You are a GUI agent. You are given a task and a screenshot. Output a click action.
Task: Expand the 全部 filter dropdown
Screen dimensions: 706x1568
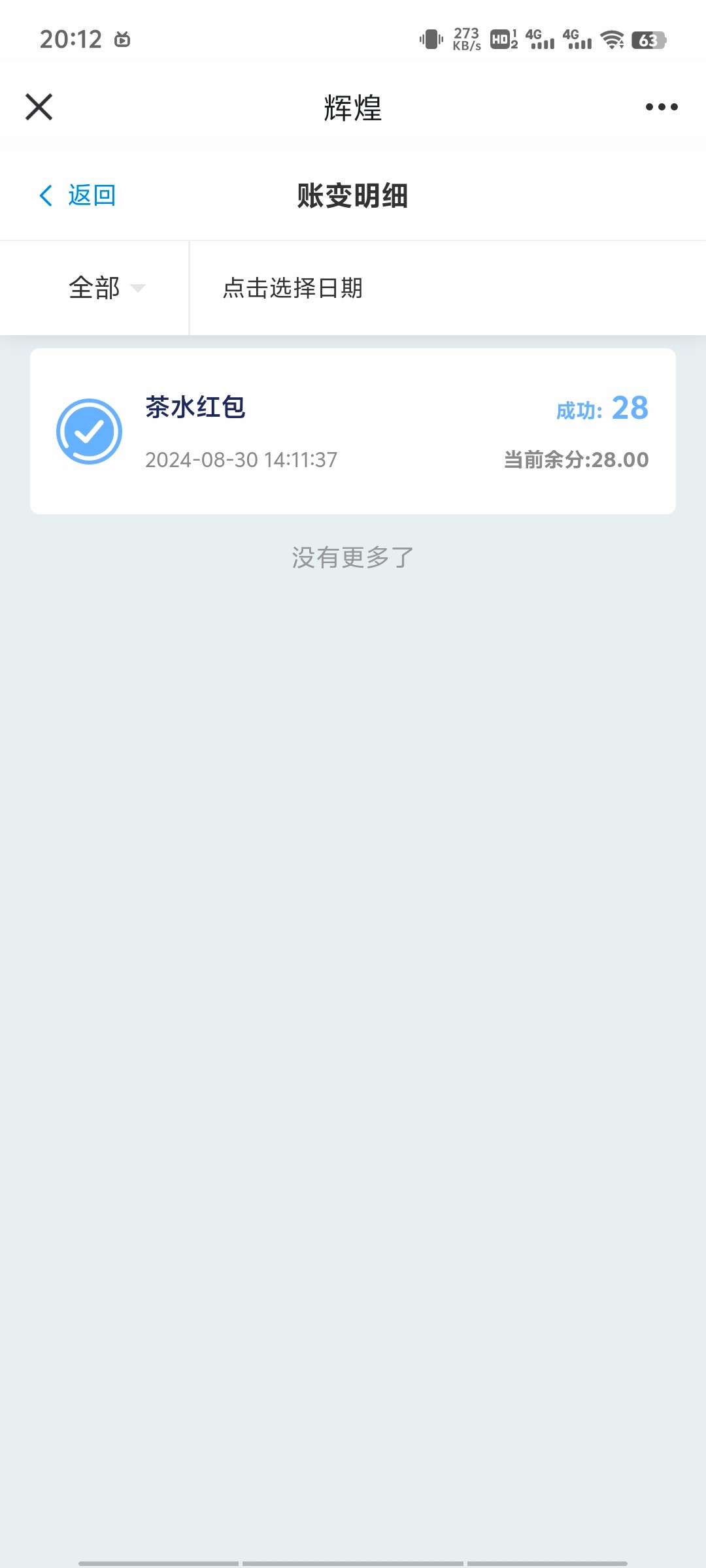(x=94, y=288)
